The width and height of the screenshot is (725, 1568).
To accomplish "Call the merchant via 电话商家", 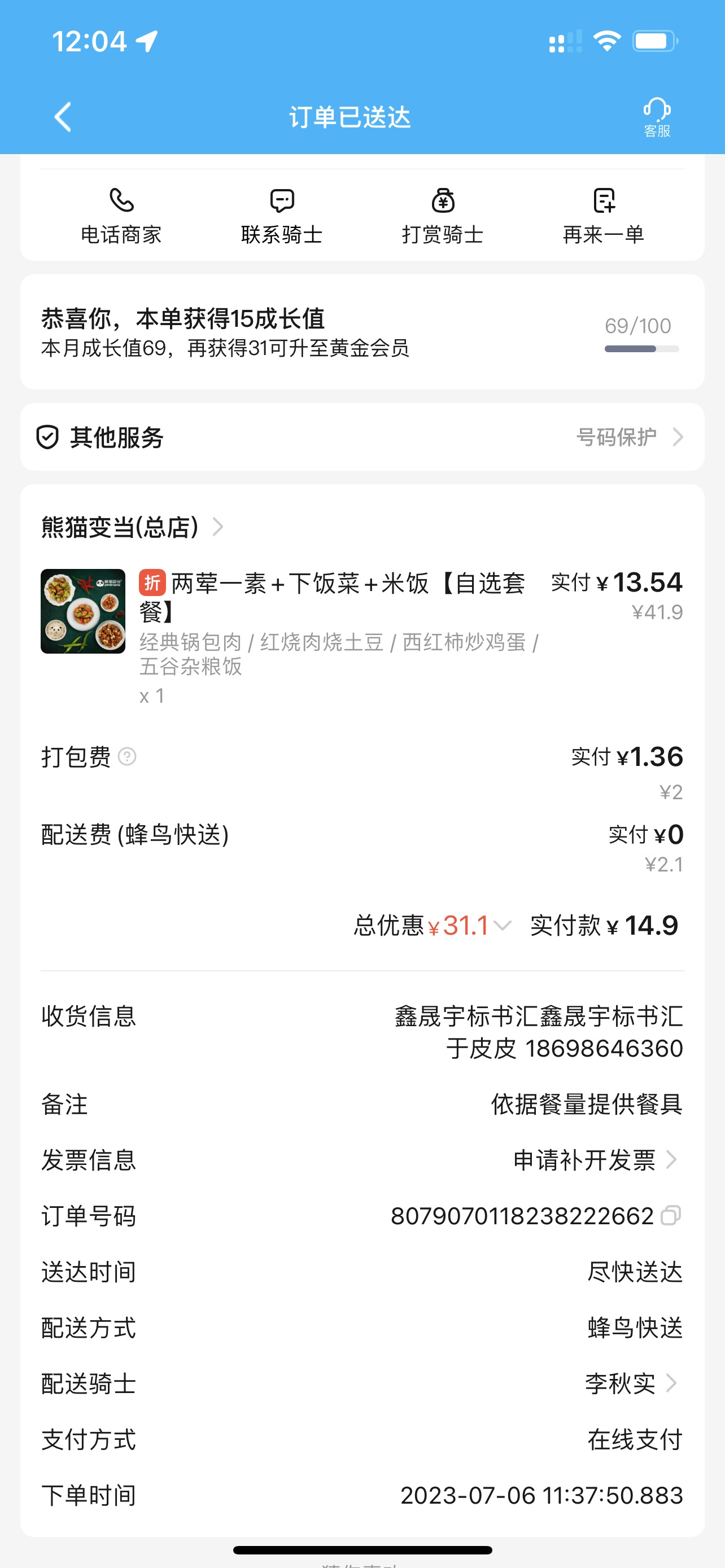I will coord(121,216).
